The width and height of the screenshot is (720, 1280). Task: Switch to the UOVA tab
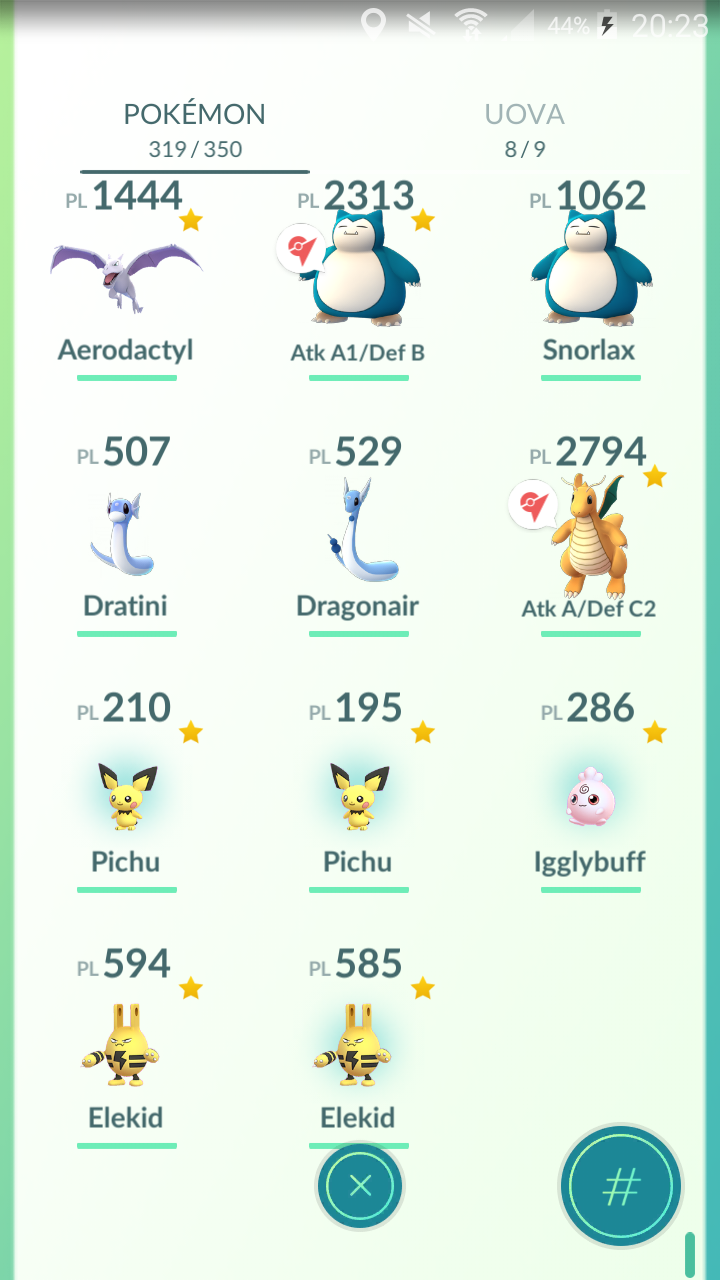(525, 130)
